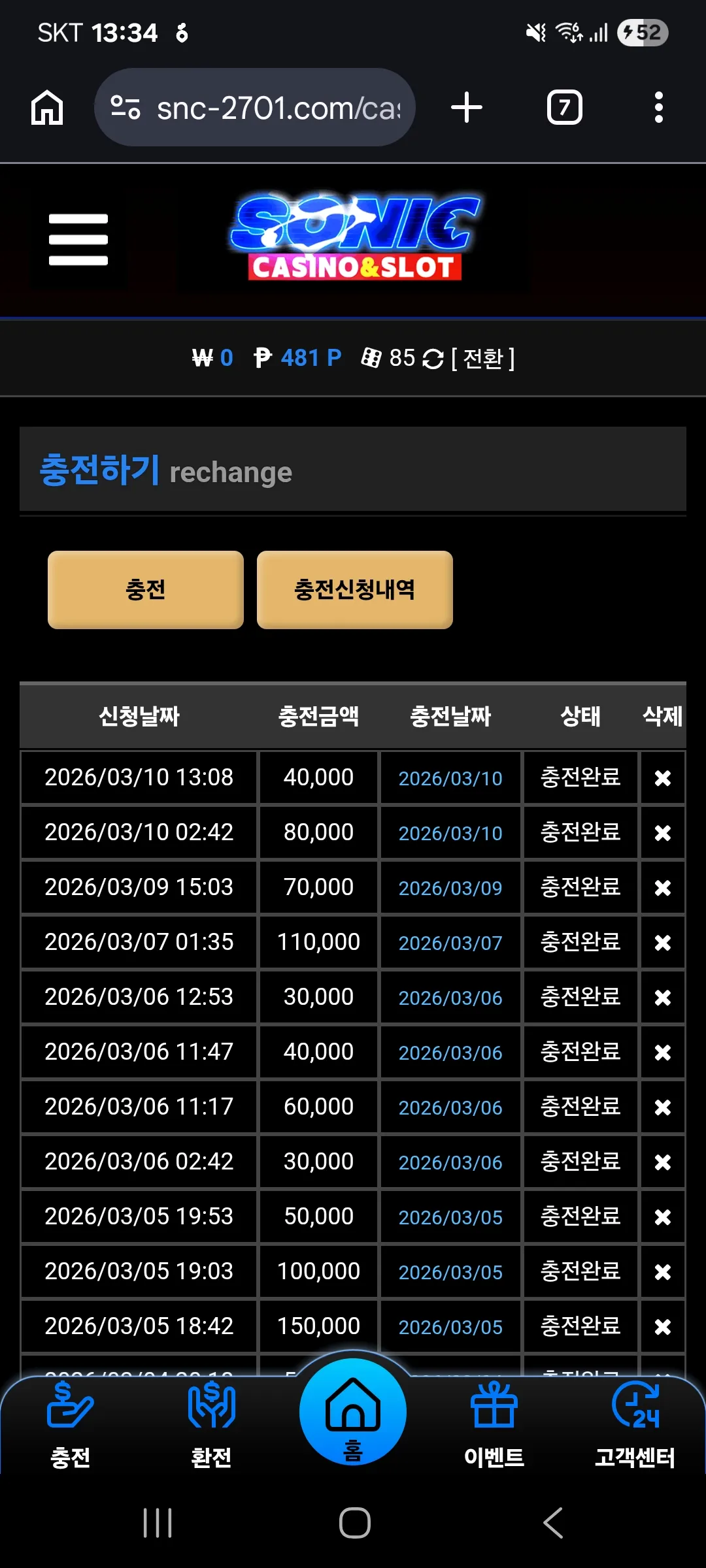This screenshot has height=1568, width=706.
Task: Open the hamburger menu
Action: pyautogui.click(x=78, y=240)
